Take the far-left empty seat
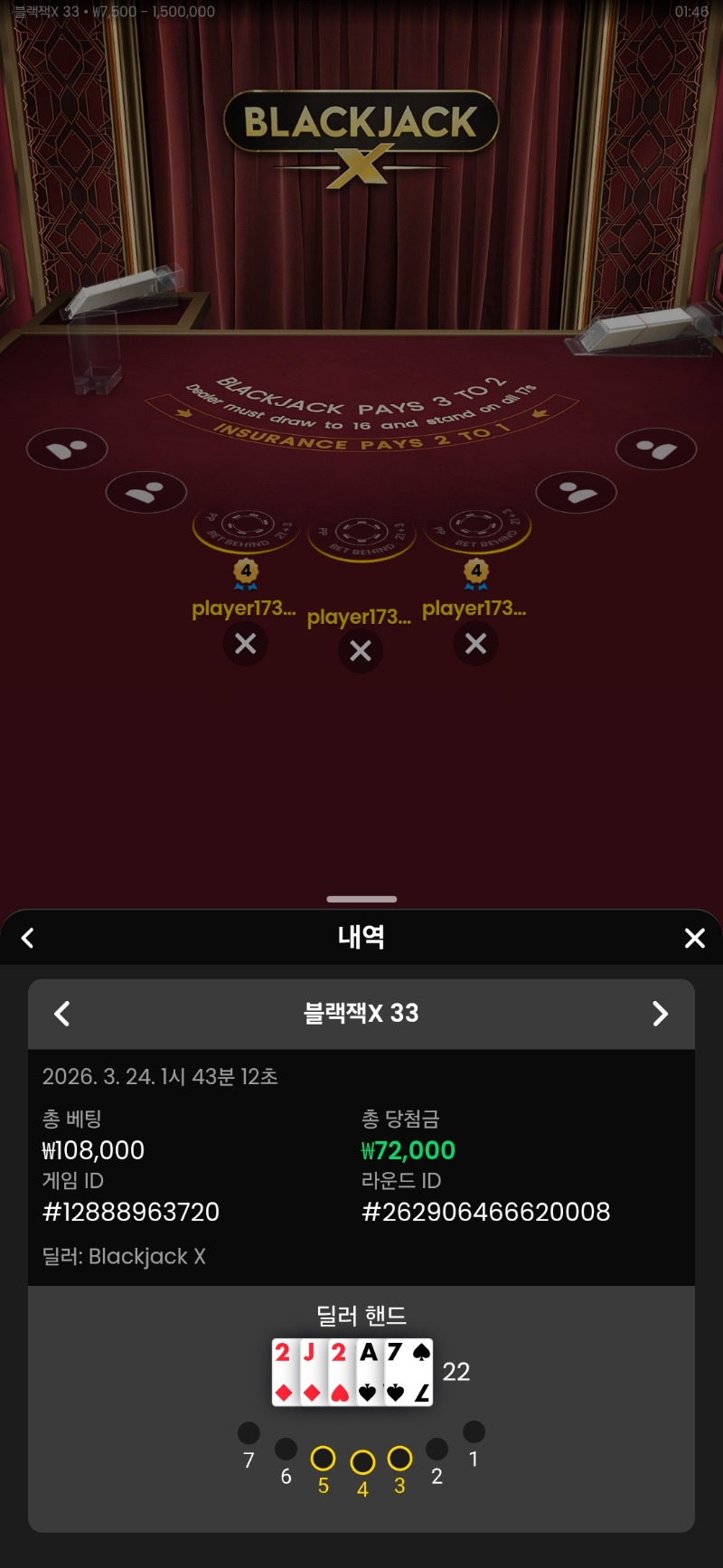The image size is (723, 1568). coord(67,449)
